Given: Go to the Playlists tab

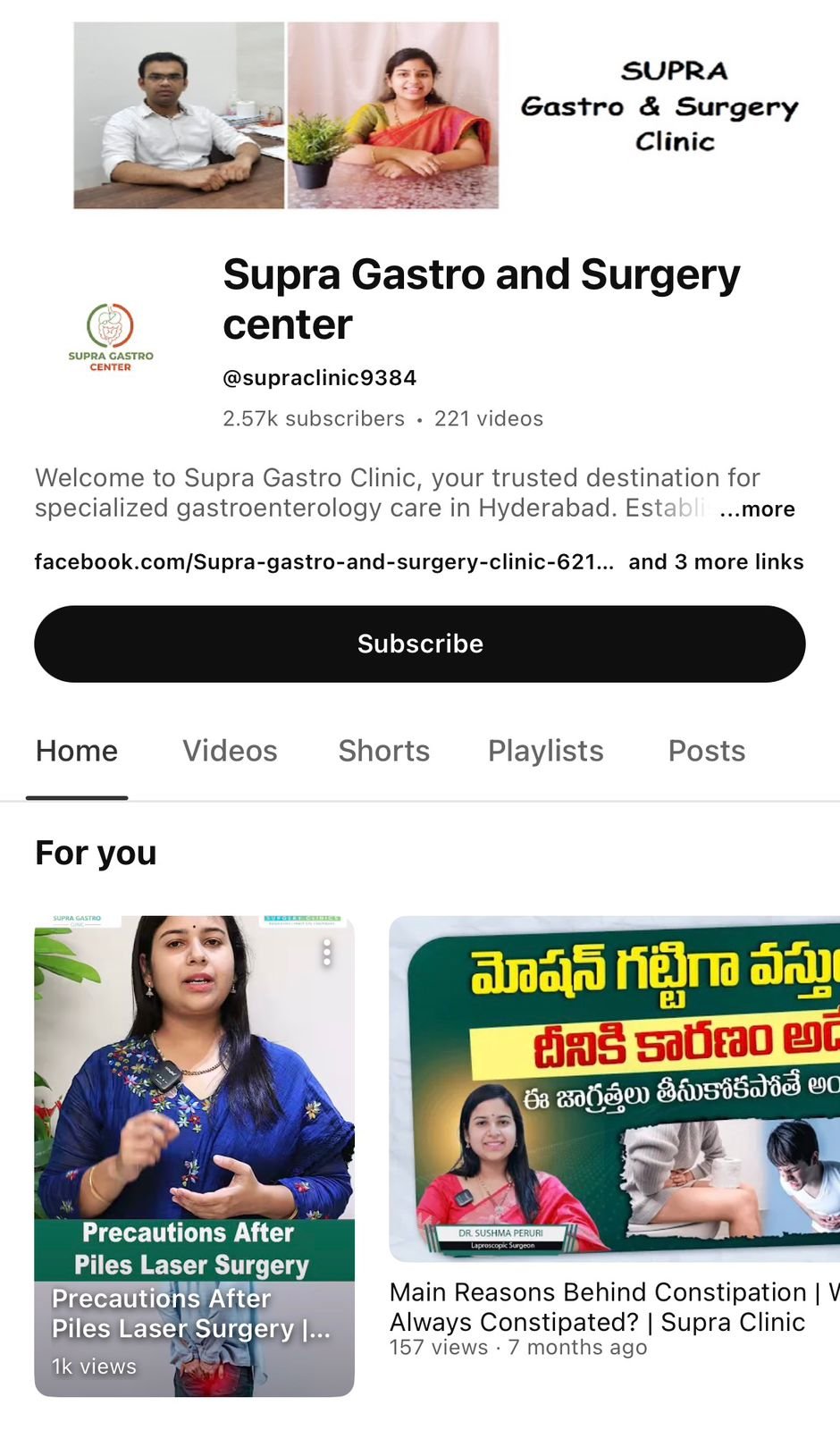Looking at the screenshot, I should (545, 751).
